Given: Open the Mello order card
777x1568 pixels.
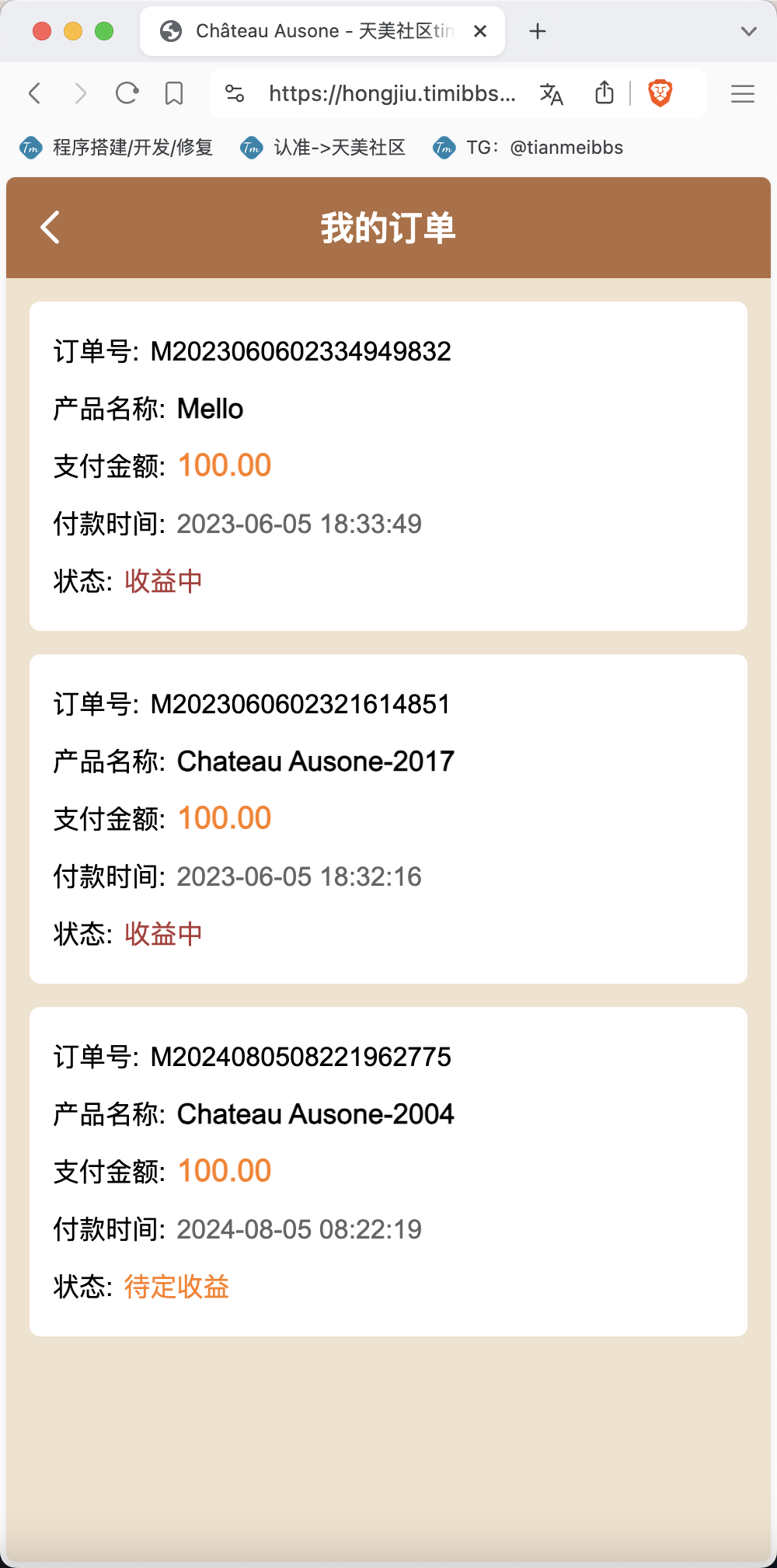Looking at the screenshot, I should 388,466.
